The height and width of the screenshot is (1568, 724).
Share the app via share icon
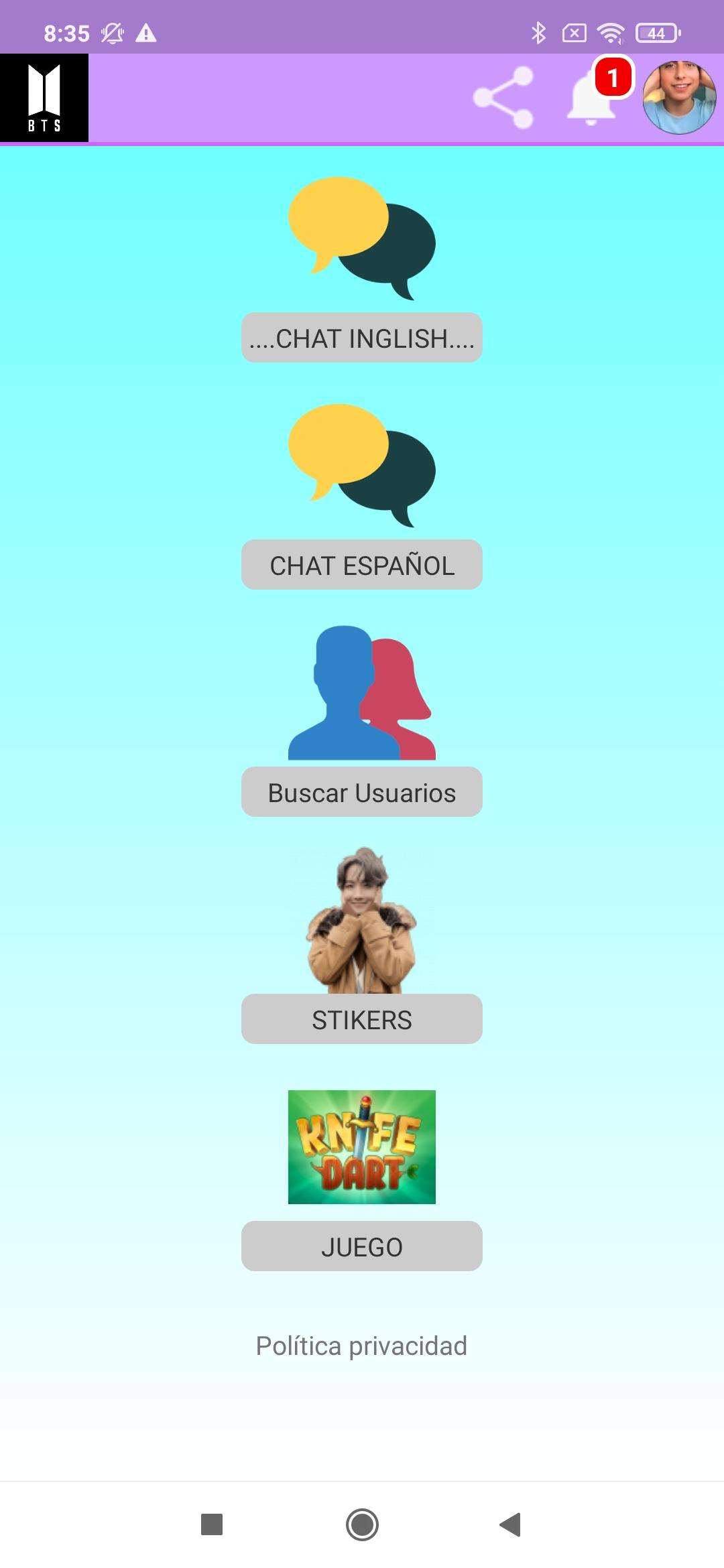[x=503, y=98]
